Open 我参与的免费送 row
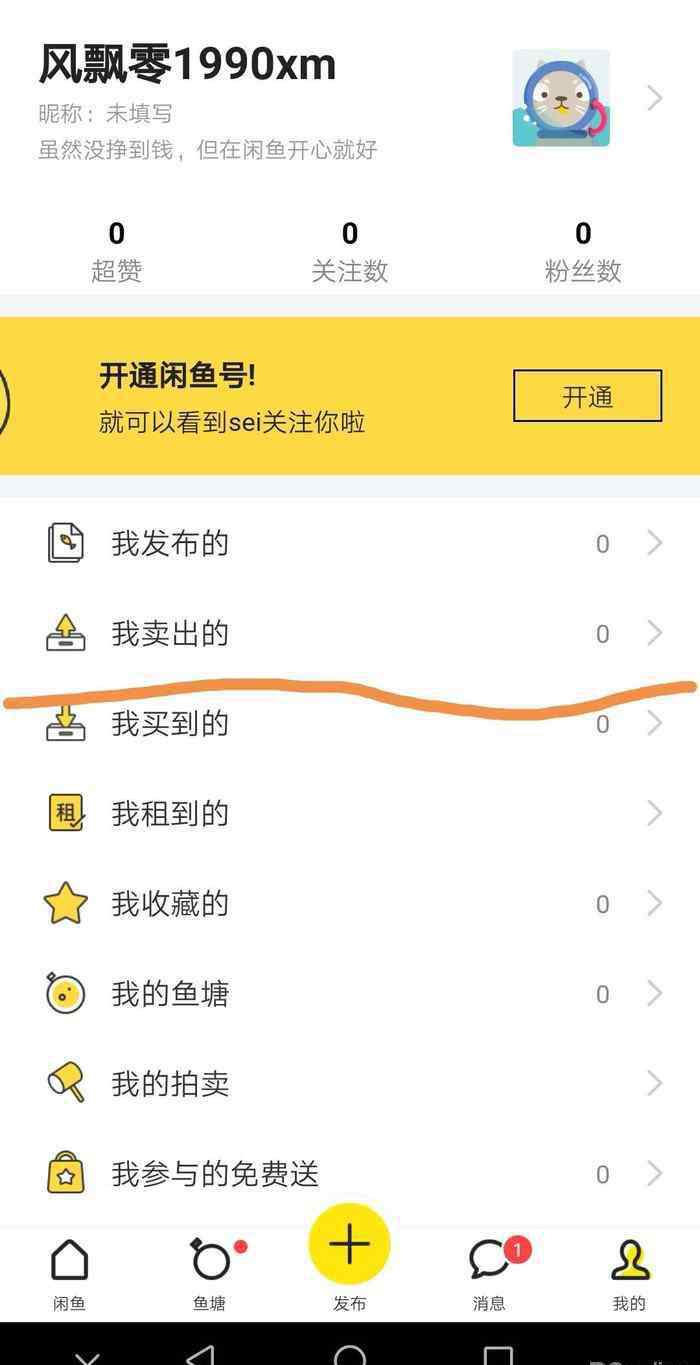The image size is (700, 1365). [350, 1173]
